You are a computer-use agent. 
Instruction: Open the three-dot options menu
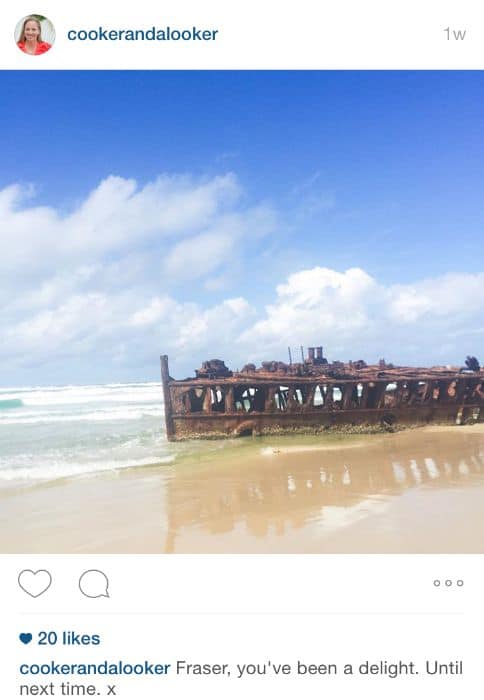[448, 583]
